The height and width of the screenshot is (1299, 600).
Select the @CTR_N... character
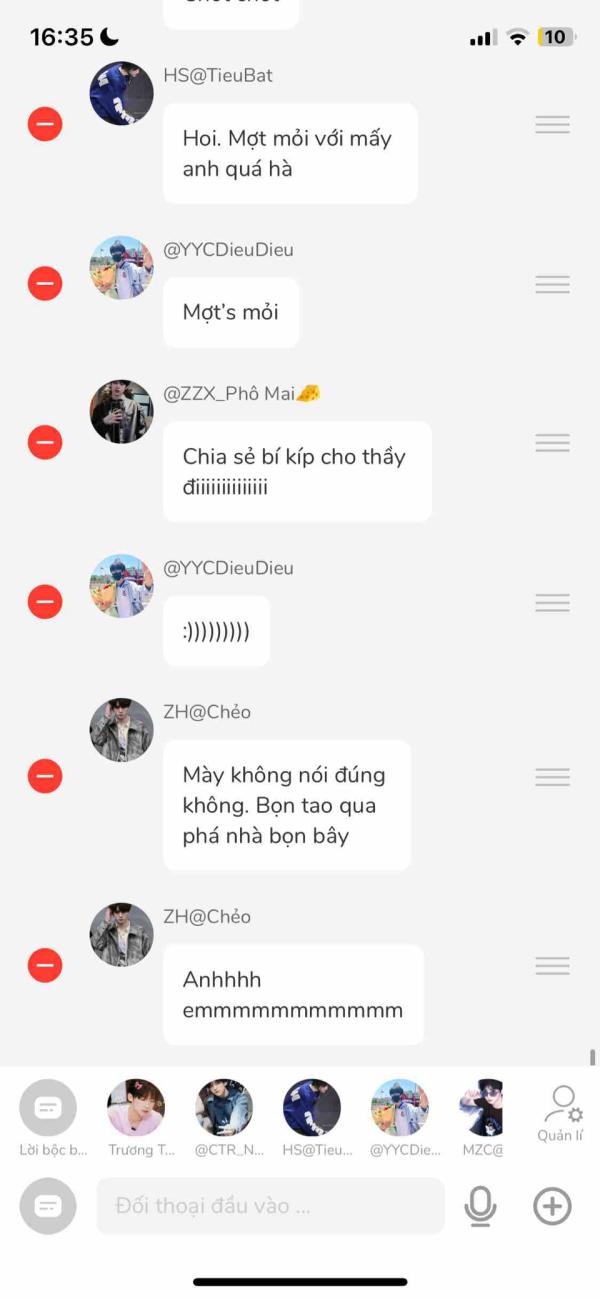pos(224,1108)
